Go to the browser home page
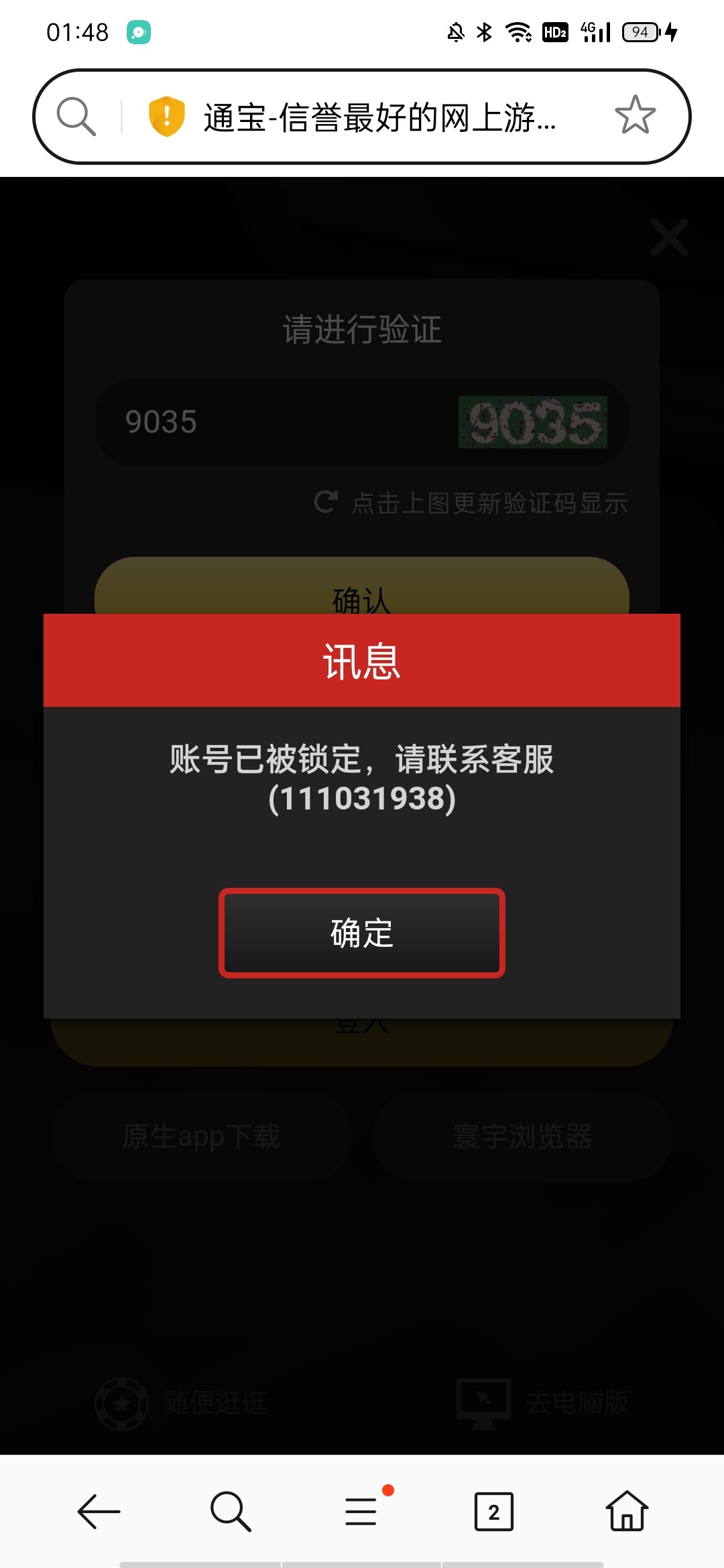Image resolution: width=724 pixels, height=1568 pixels. (626, 1512)
